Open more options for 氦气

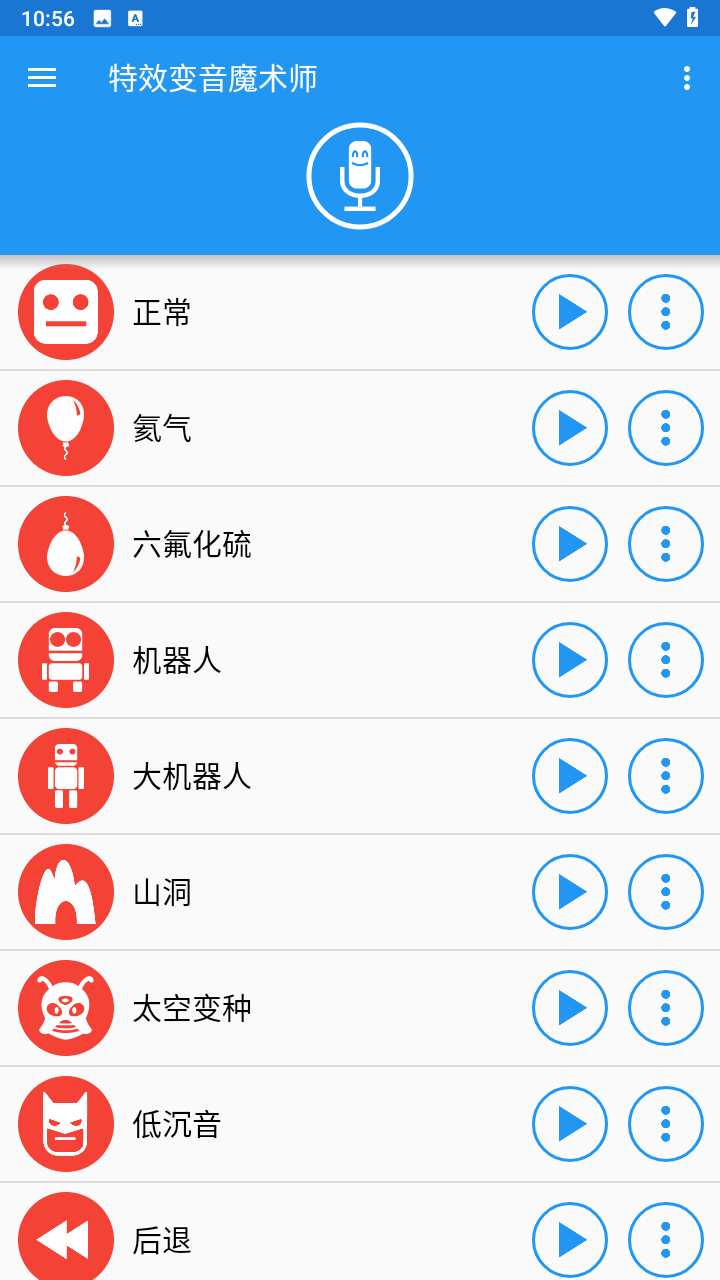point(666,428)
